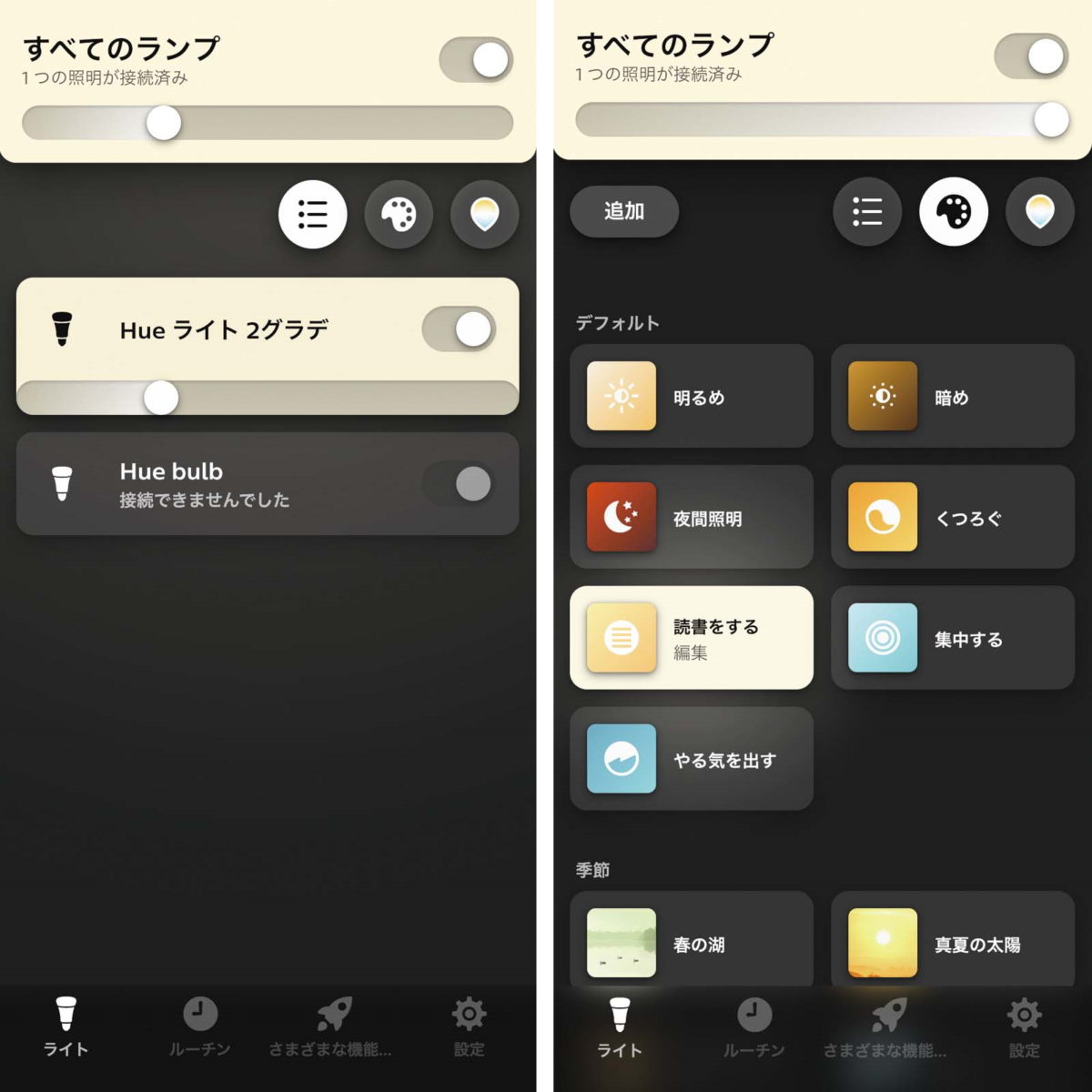Select the 春の湖 seasonal scene
This screenshot has width=1092, height=1092.
692,942
